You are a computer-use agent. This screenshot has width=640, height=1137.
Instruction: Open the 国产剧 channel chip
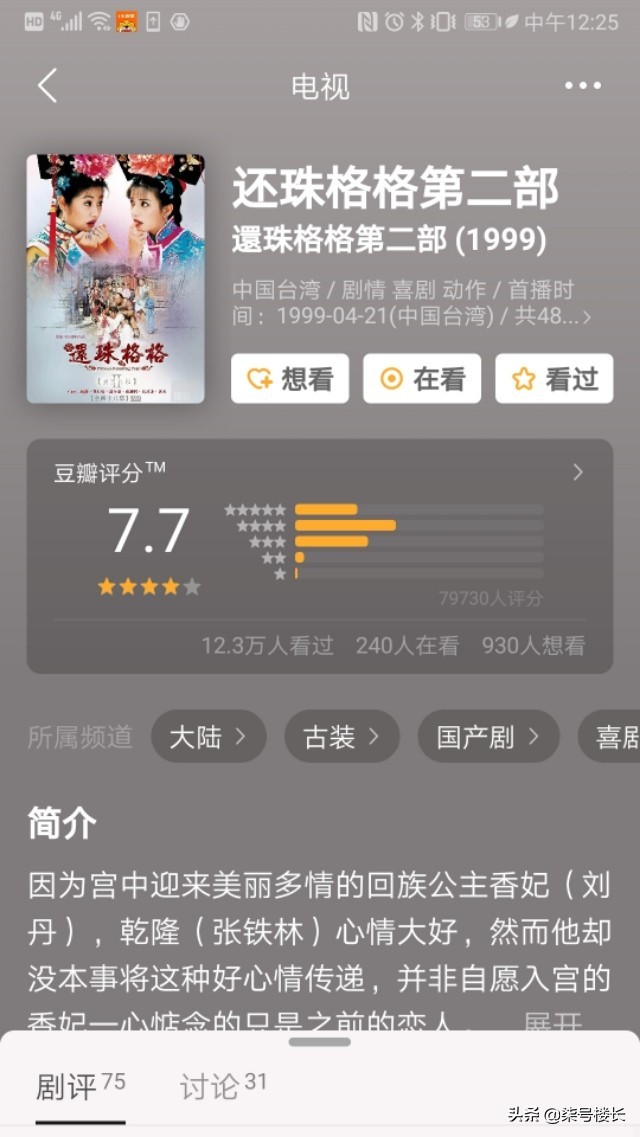click(x=487, y=737)
